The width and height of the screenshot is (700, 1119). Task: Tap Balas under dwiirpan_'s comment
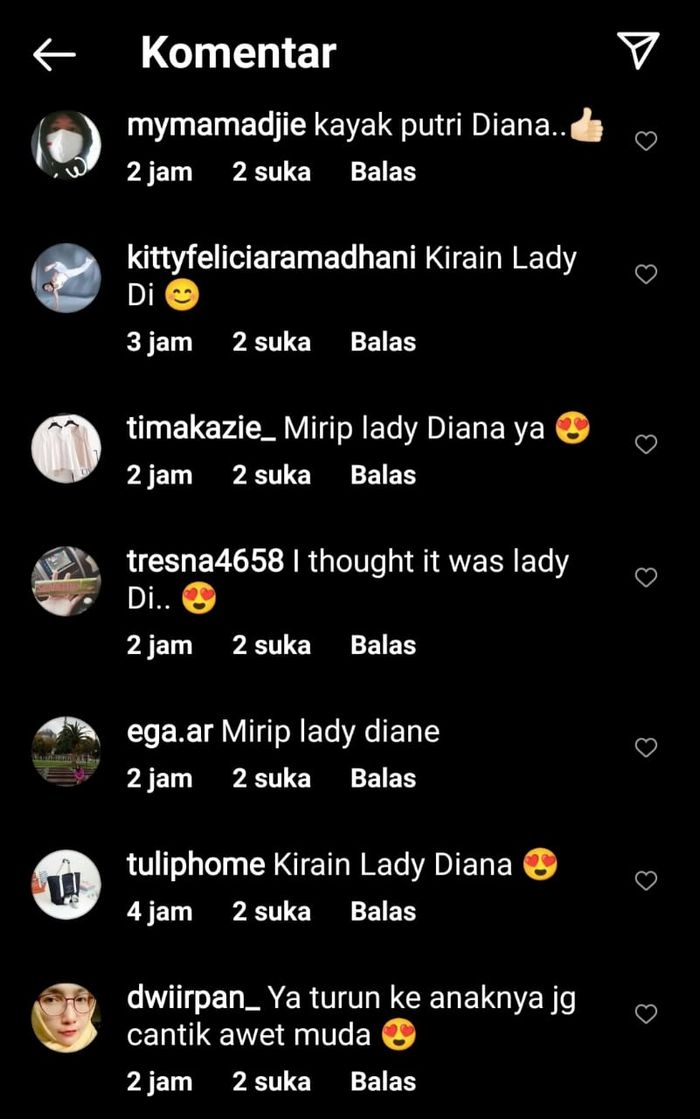tap(382, 1081)
